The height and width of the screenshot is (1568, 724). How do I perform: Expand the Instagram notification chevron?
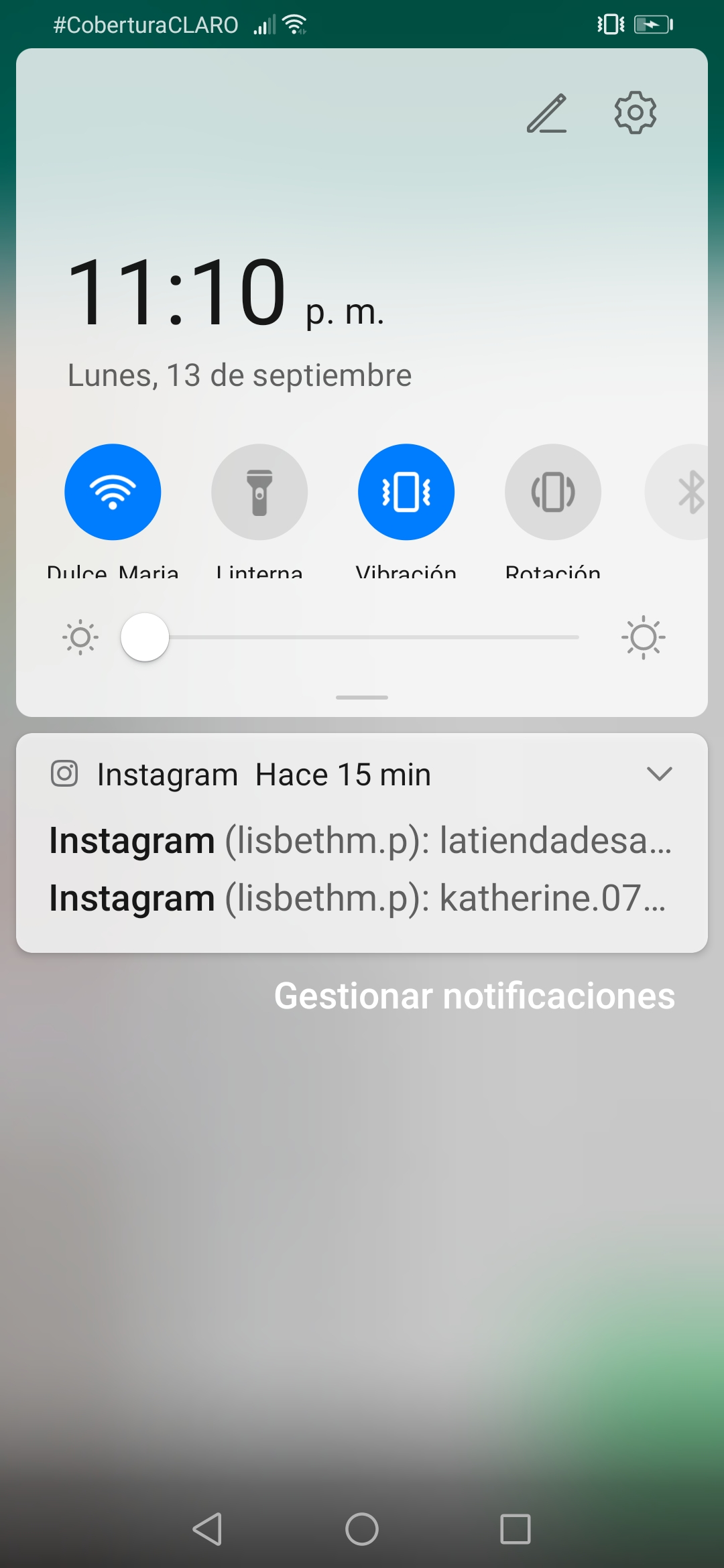pyautogui.click(x=660, y=774)
